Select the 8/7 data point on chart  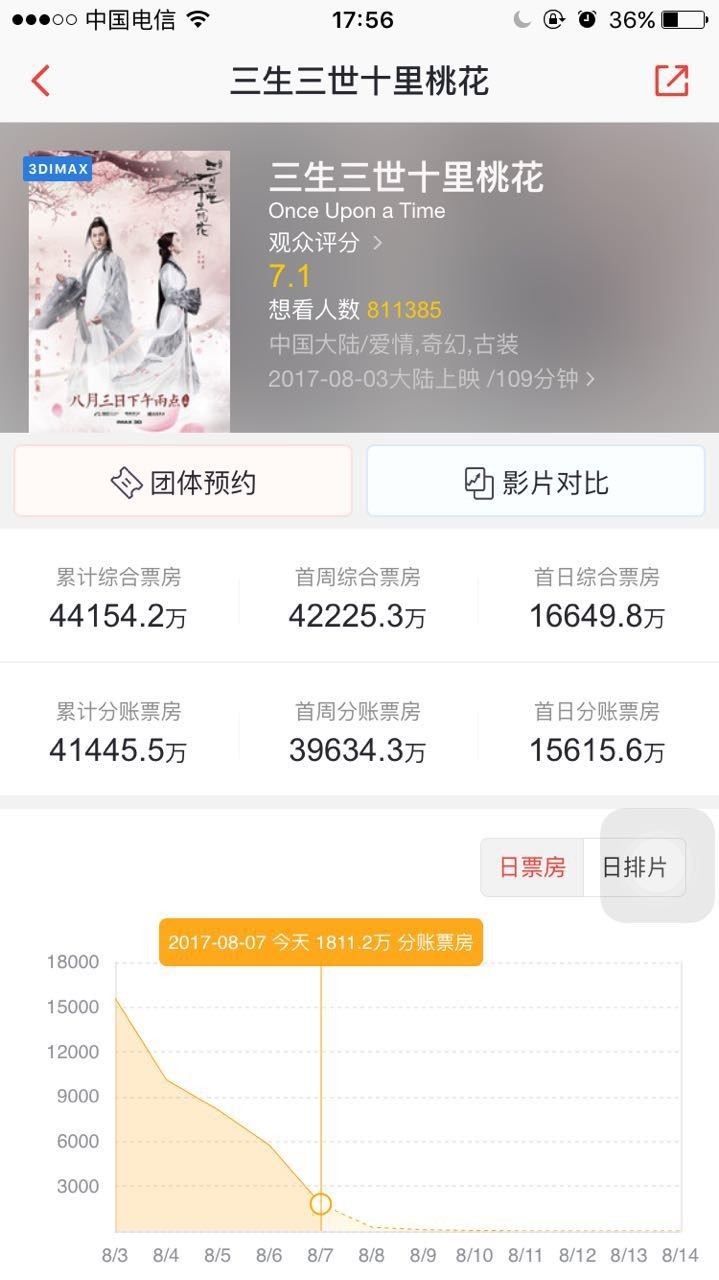click(320, 1204)
